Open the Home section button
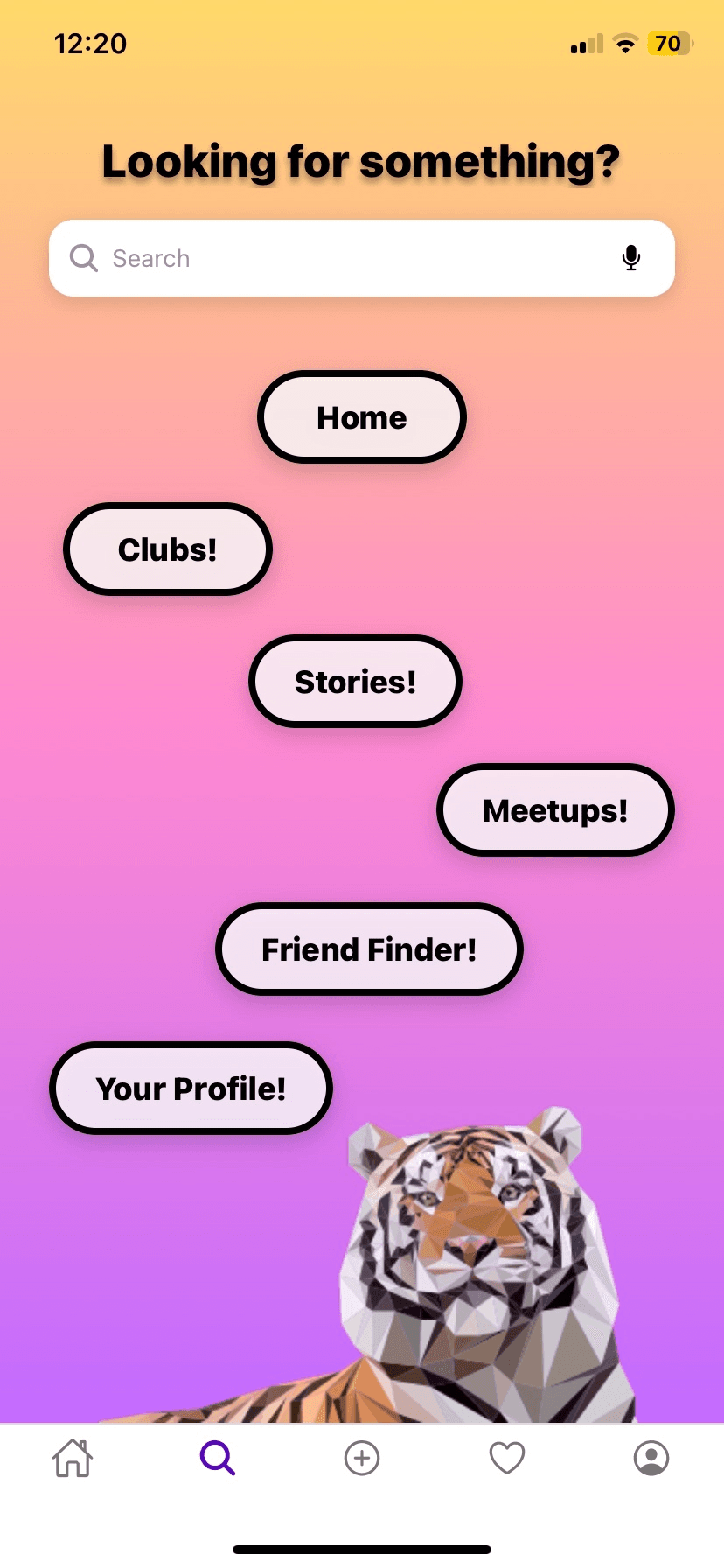The image size is (724, 1568). pyautogui.click(x=361, y=417)
